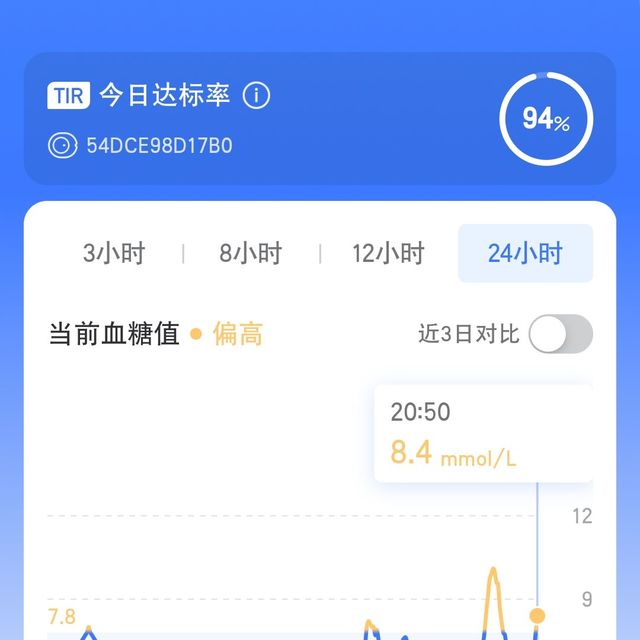Open the 94% TIR progress ring

[546, 120]
